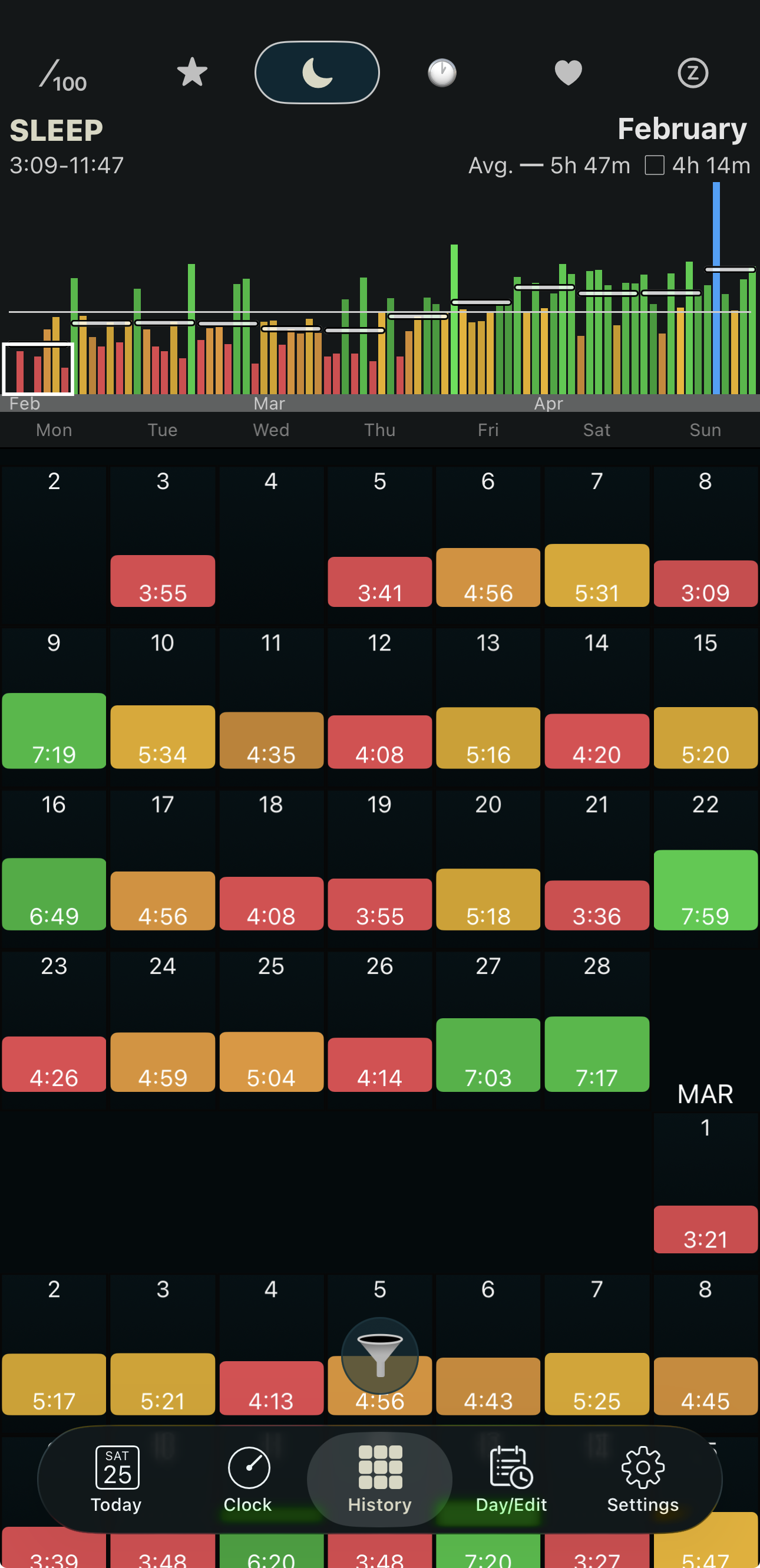Toggle the 4h 14m average checkbox
Viewport: 760px width, 1568px height.
point(654,166)
